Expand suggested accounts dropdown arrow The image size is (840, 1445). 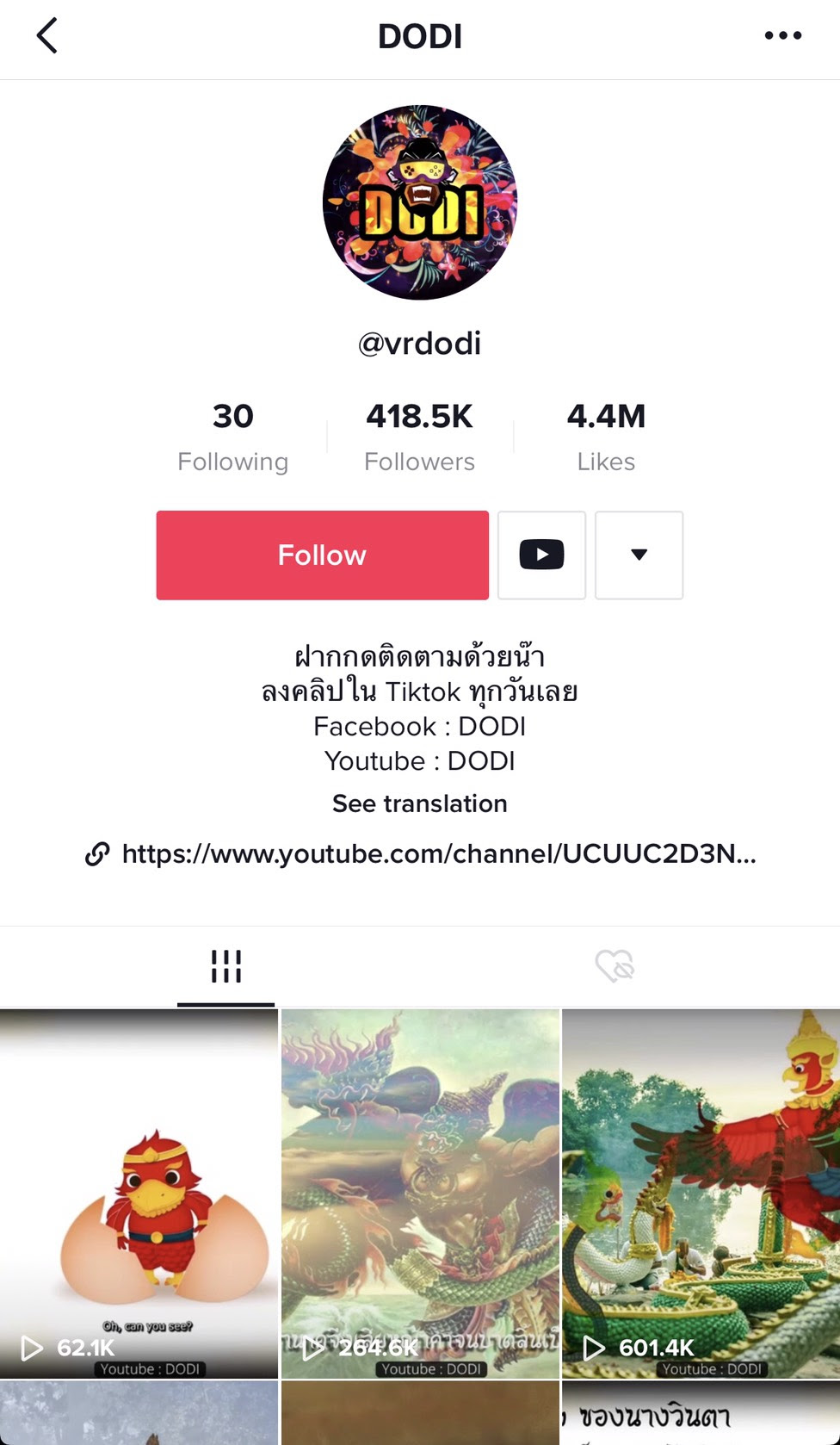point(639,555)
